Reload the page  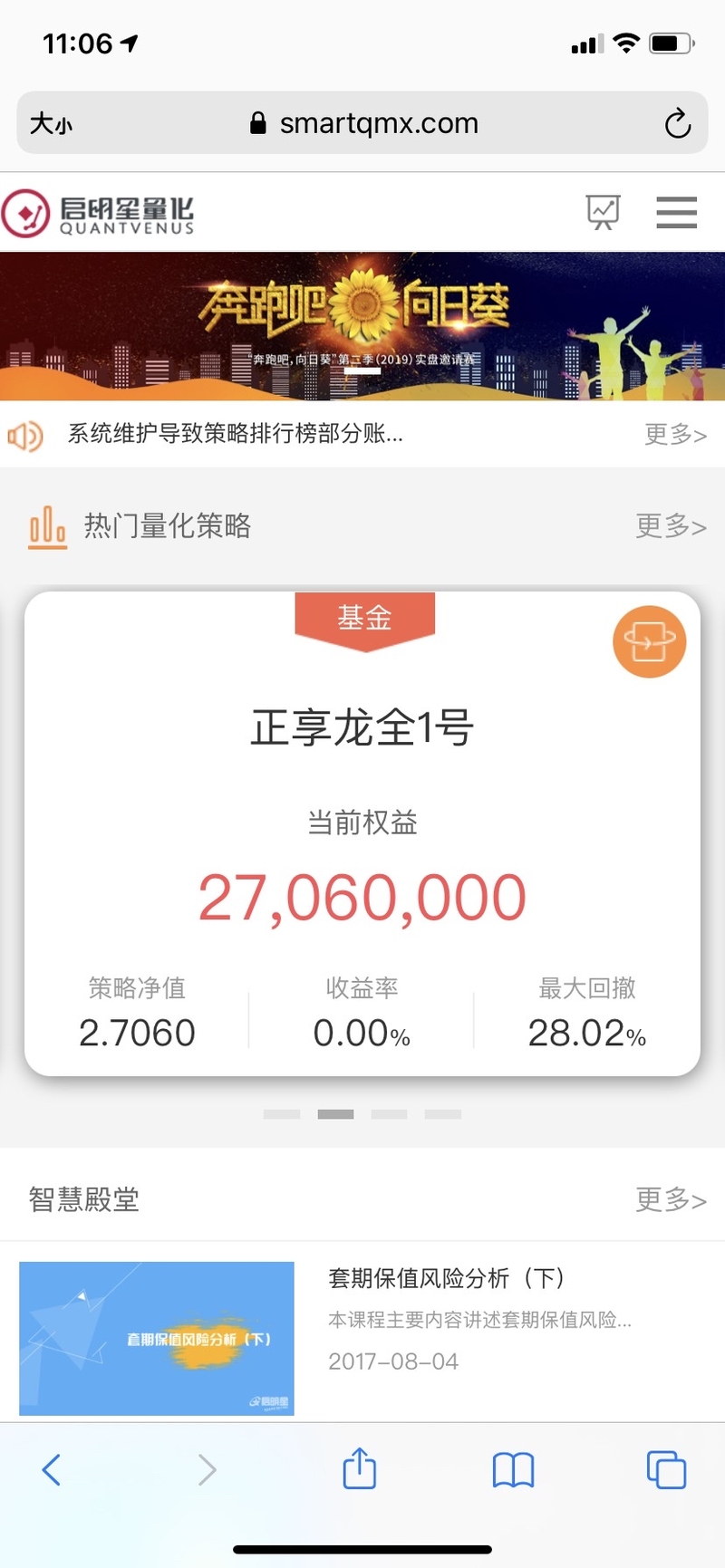click(x=677, y=123)
